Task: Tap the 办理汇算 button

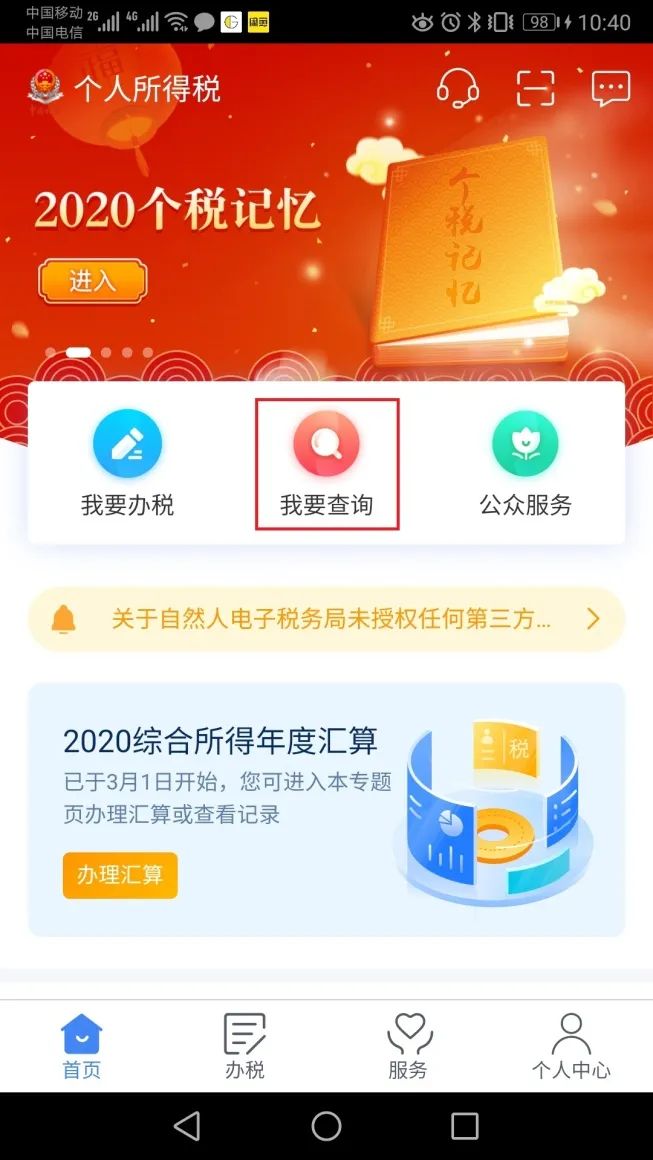Action: tap(120, 875)
